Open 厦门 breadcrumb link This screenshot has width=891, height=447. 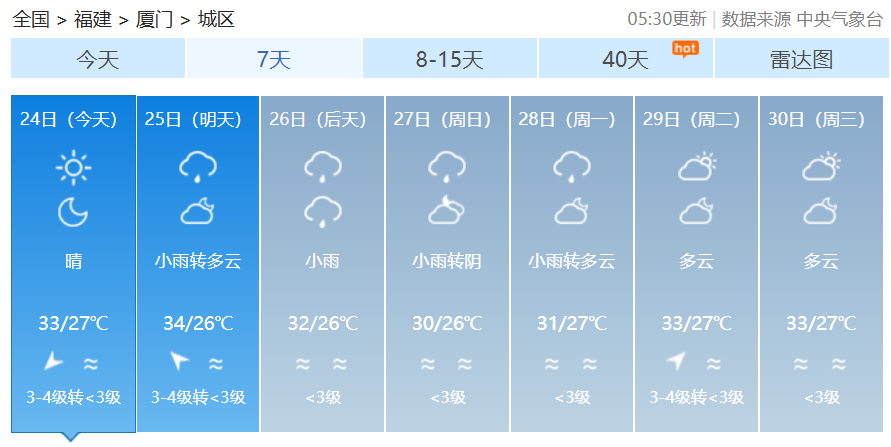click(x=153, y=19)
